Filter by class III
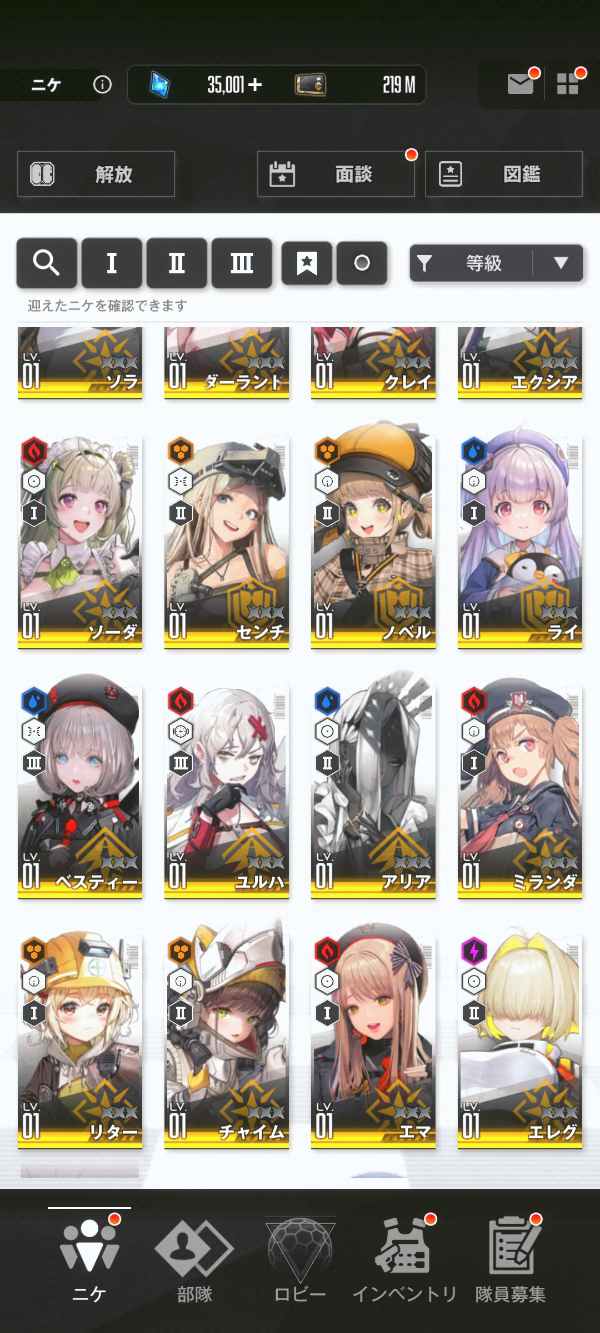The image size is (600, 1333). [x=242, y=263]
